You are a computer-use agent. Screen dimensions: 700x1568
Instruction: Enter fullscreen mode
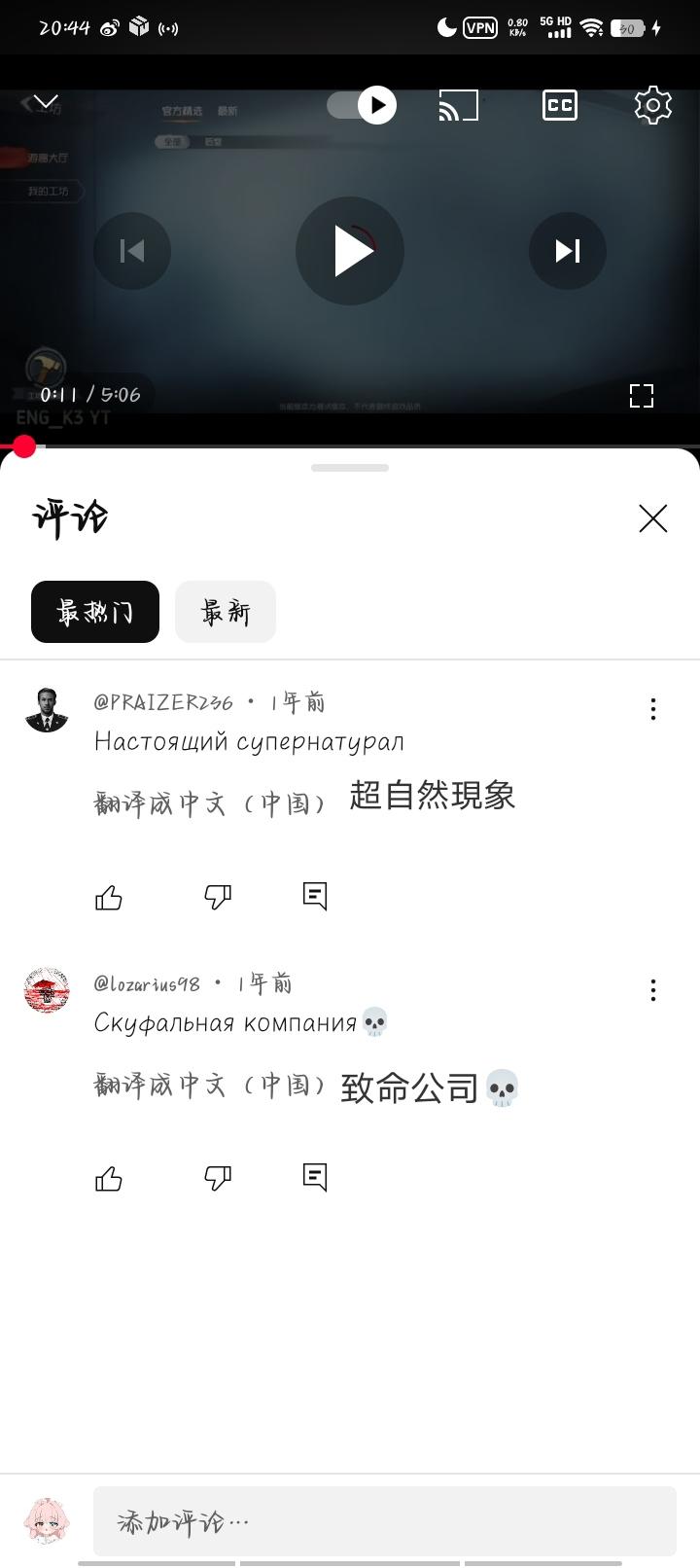641,396
